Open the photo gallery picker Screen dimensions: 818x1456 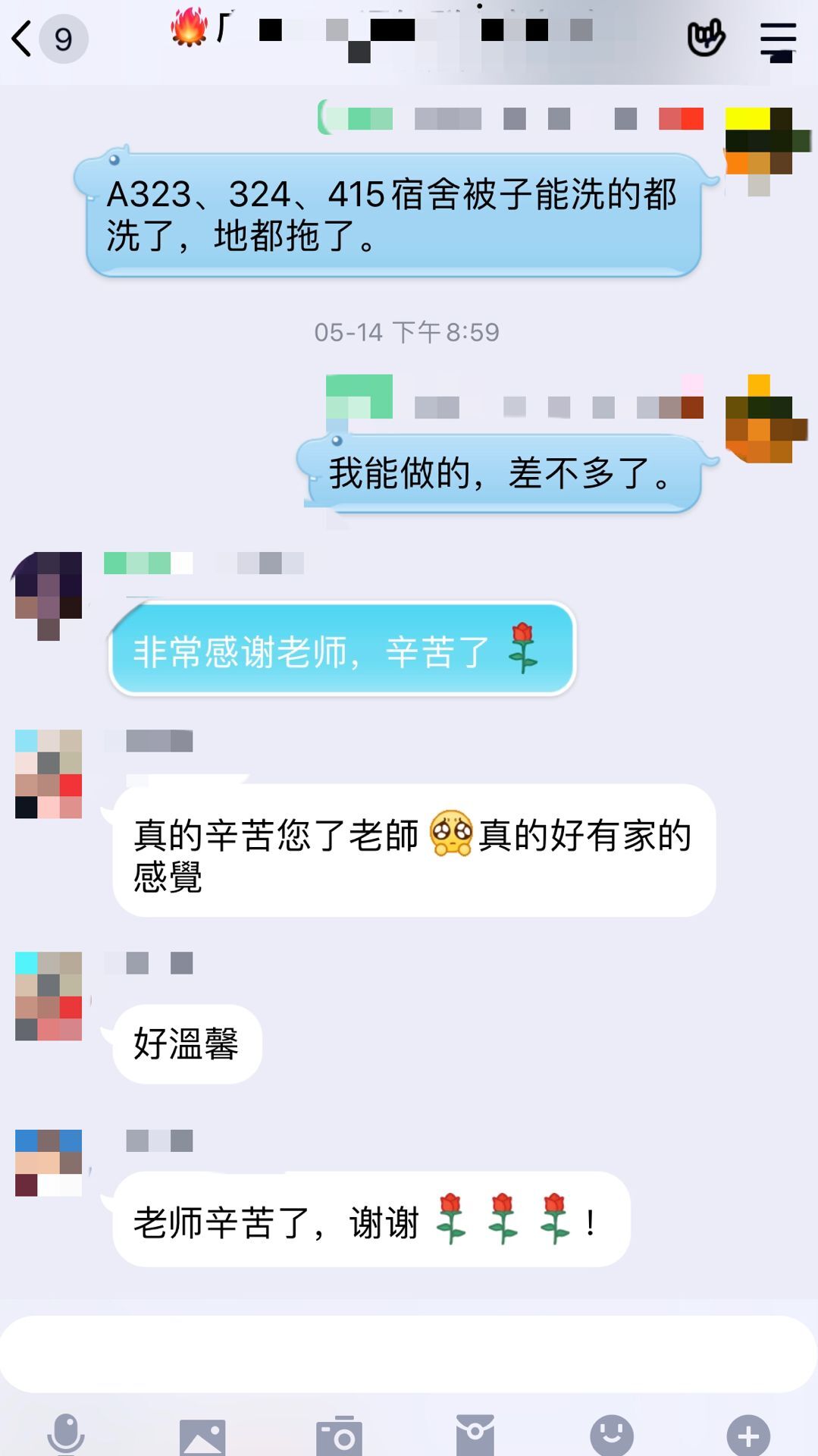[202, 1436]
